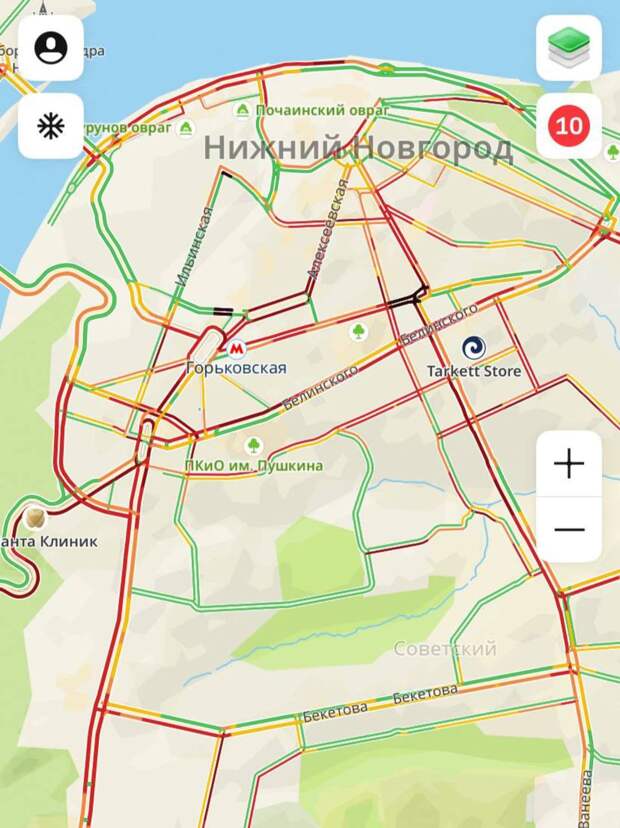Zoom in with the plus button

click(x=569, y=464)
